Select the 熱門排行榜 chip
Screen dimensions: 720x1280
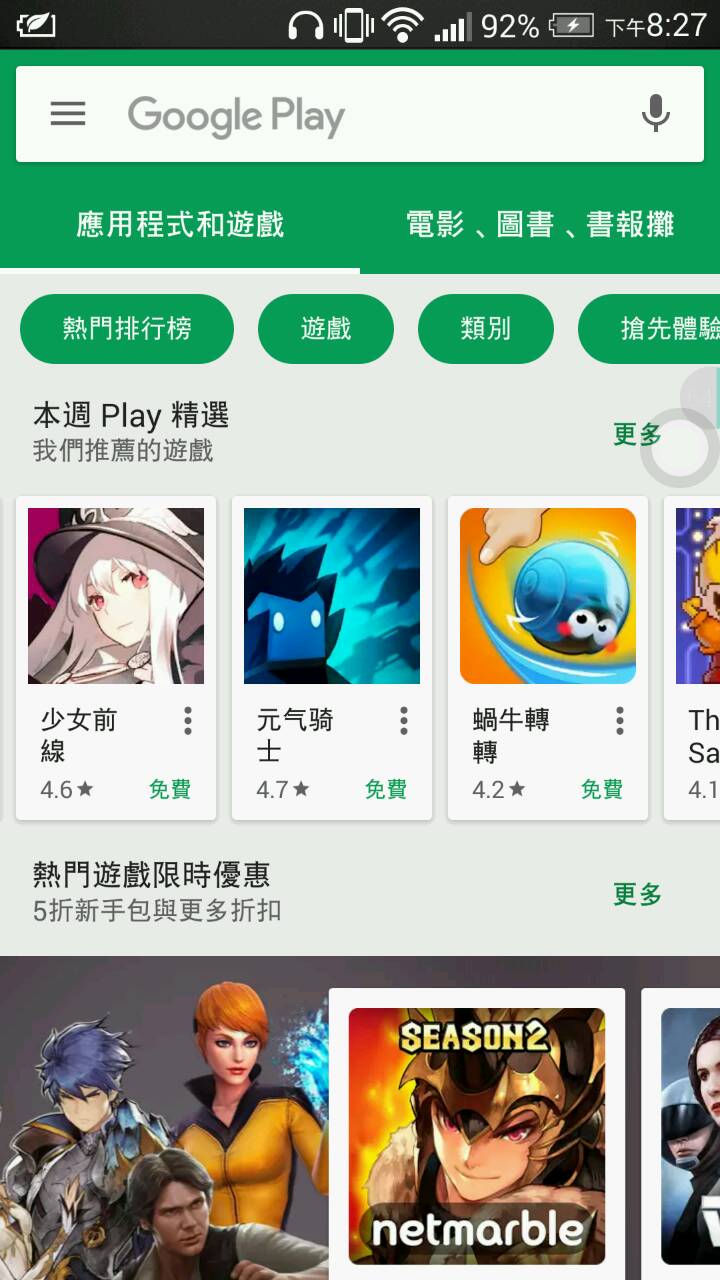pos(127,329)
